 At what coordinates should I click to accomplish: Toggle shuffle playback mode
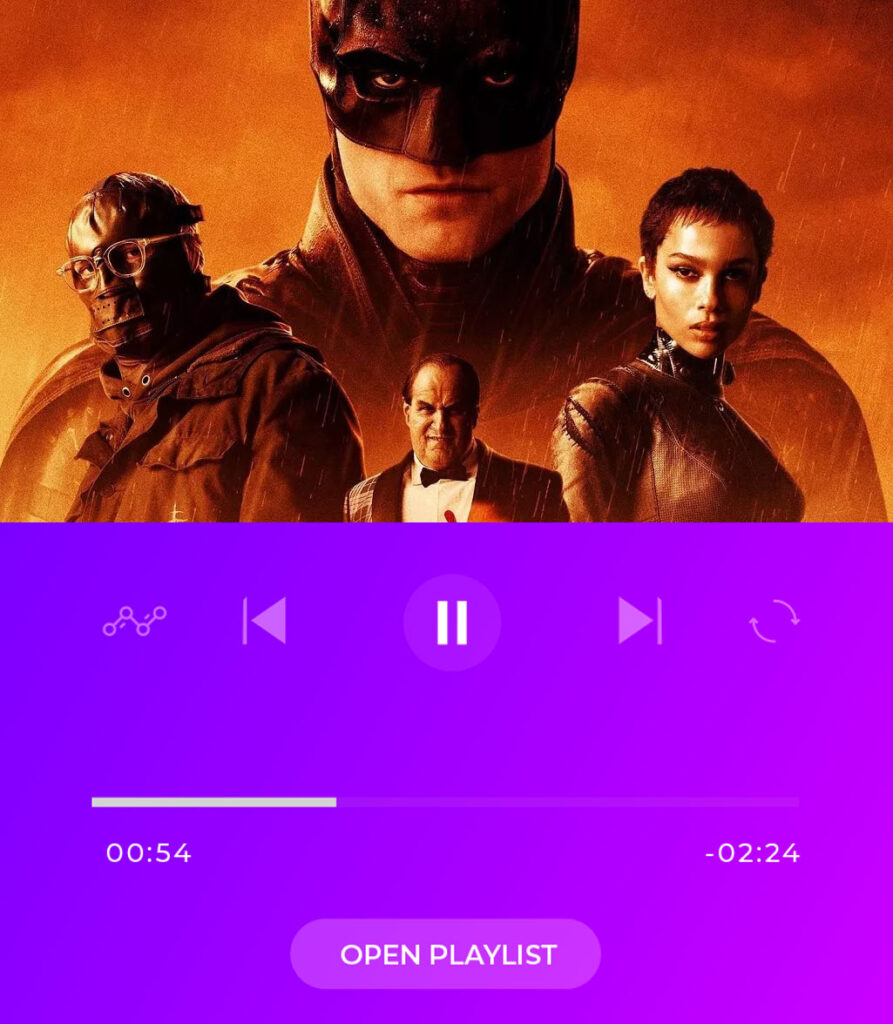135,621
